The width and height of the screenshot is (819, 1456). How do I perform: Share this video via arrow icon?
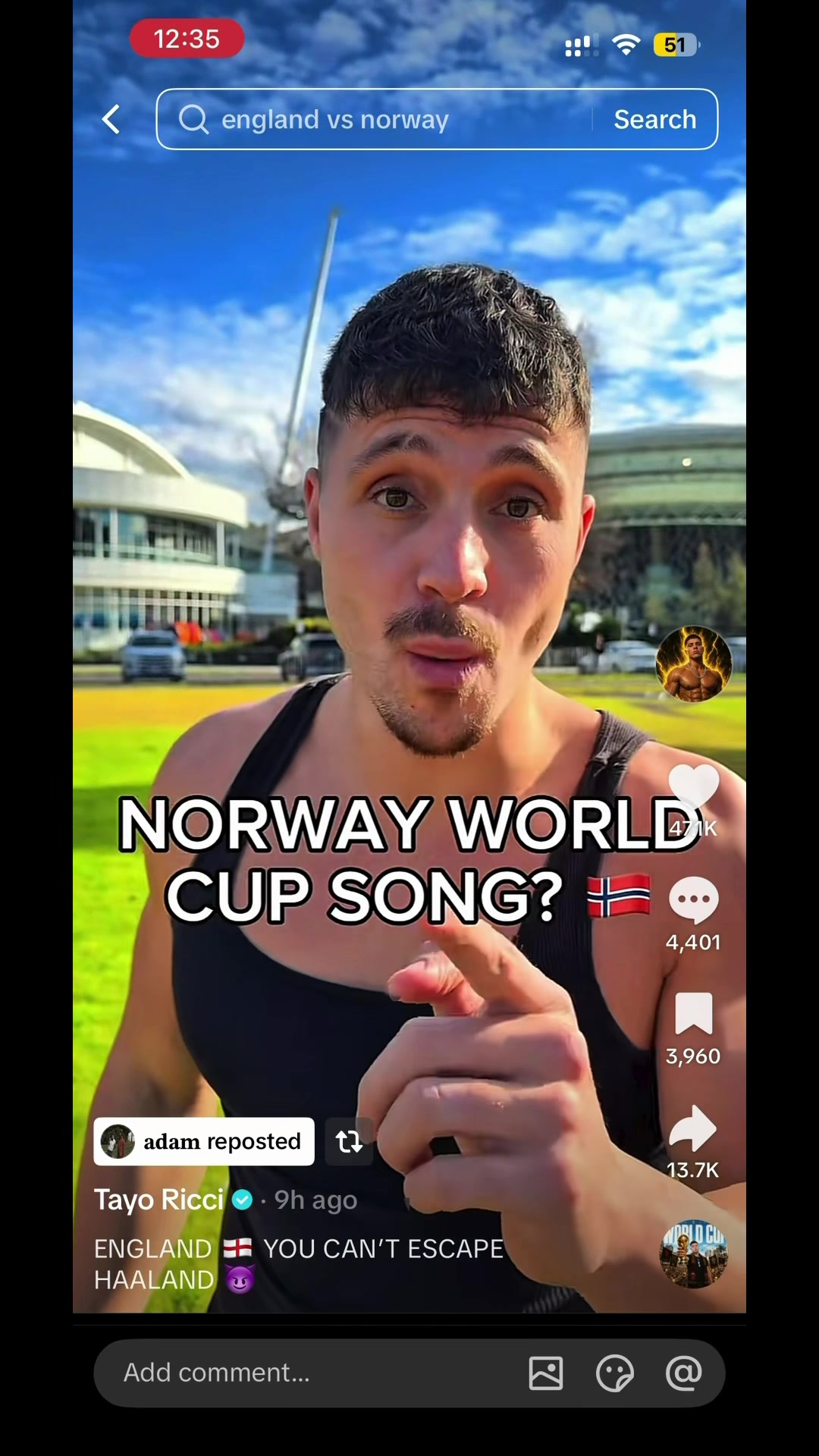[693, 1128]
